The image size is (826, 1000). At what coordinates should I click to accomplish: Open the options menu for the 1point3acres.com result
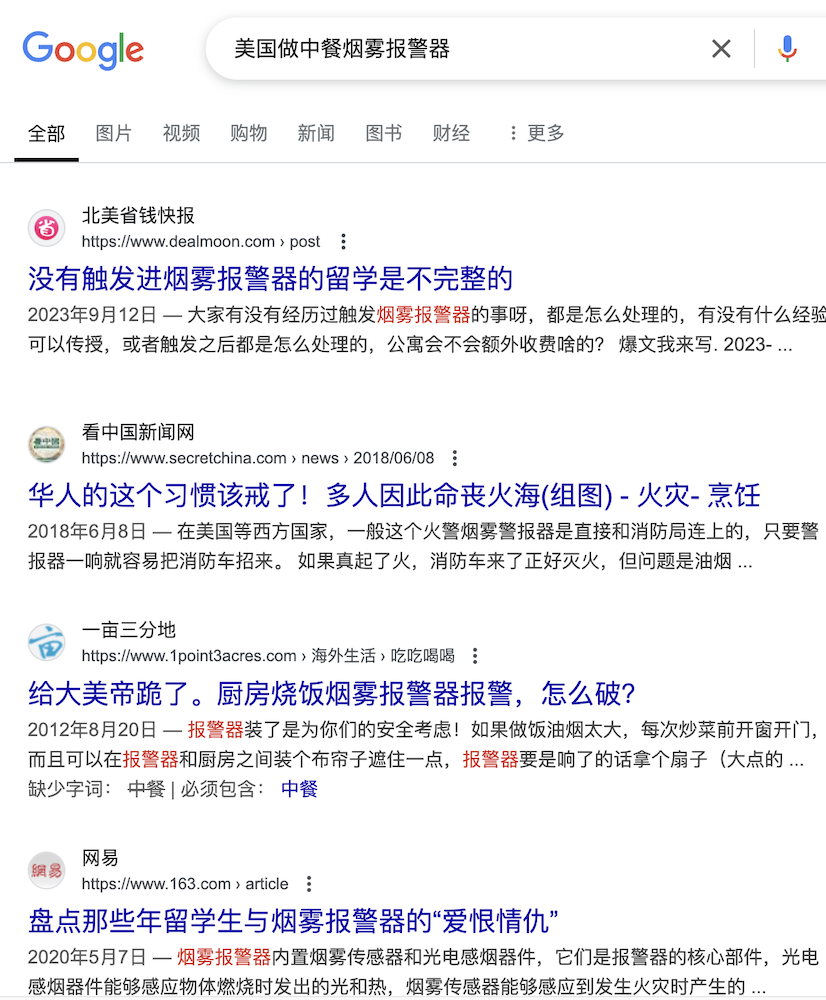(x=475, y=656)
